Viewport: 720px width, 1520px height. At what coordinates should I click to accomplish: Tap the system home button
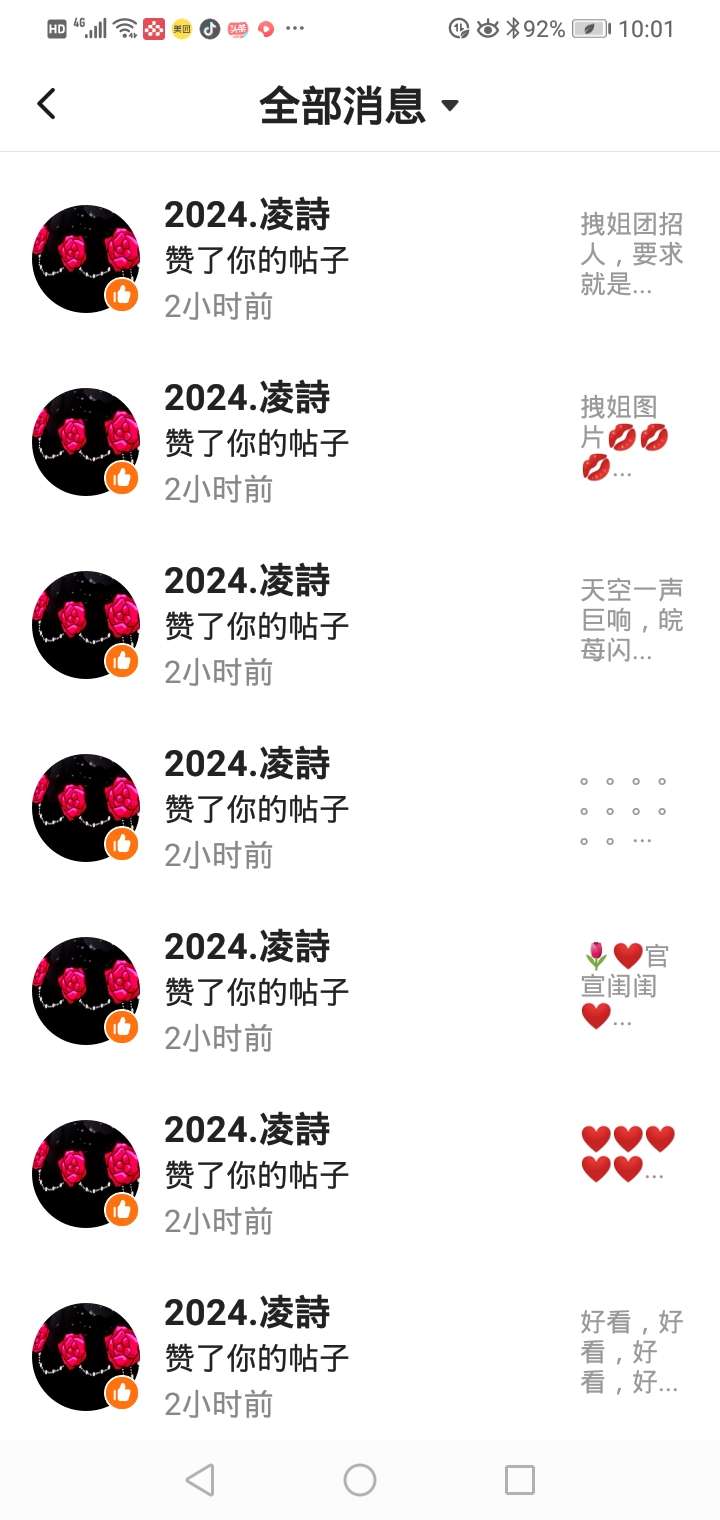(x=360, y=1479)
